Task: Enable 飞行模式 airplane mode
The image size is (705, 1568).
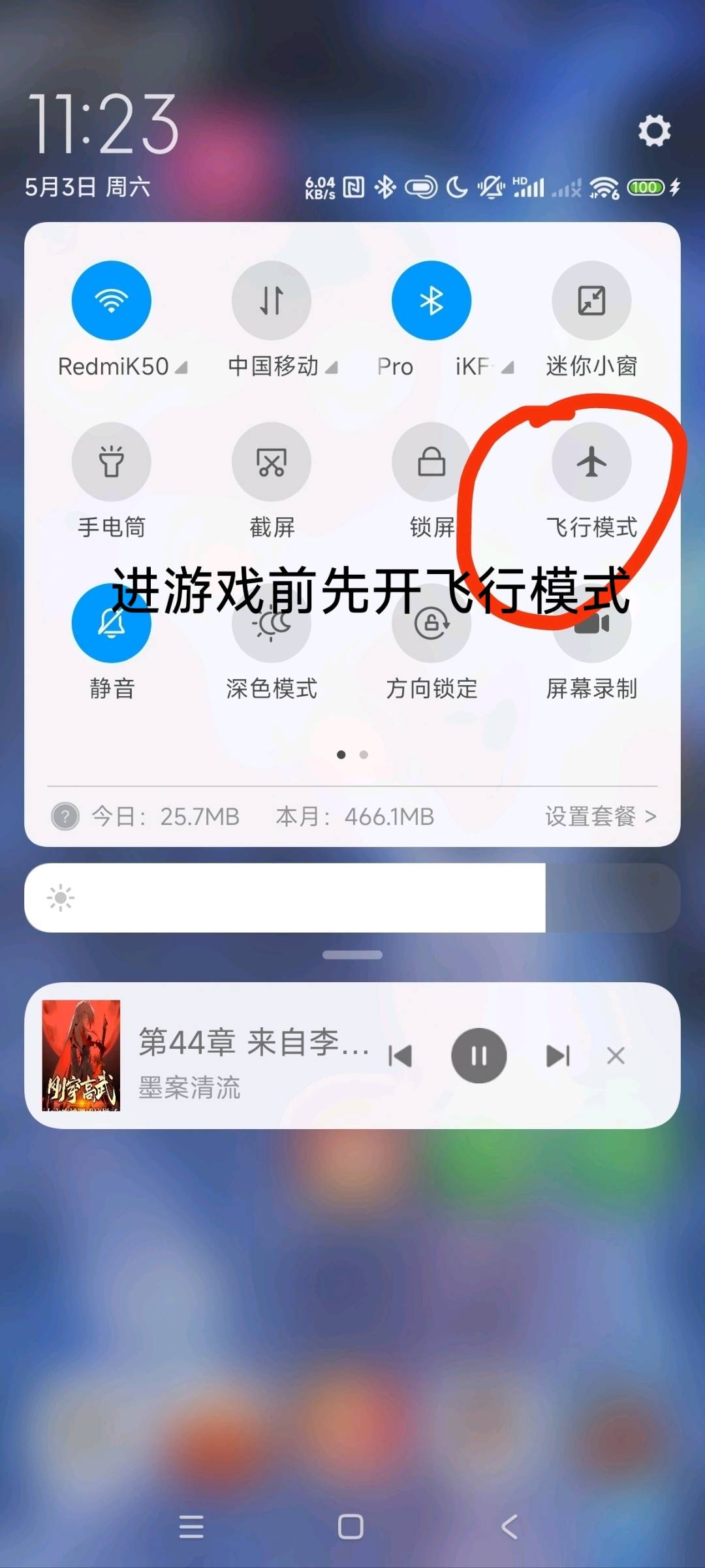Action: click(x=591, y=462)
